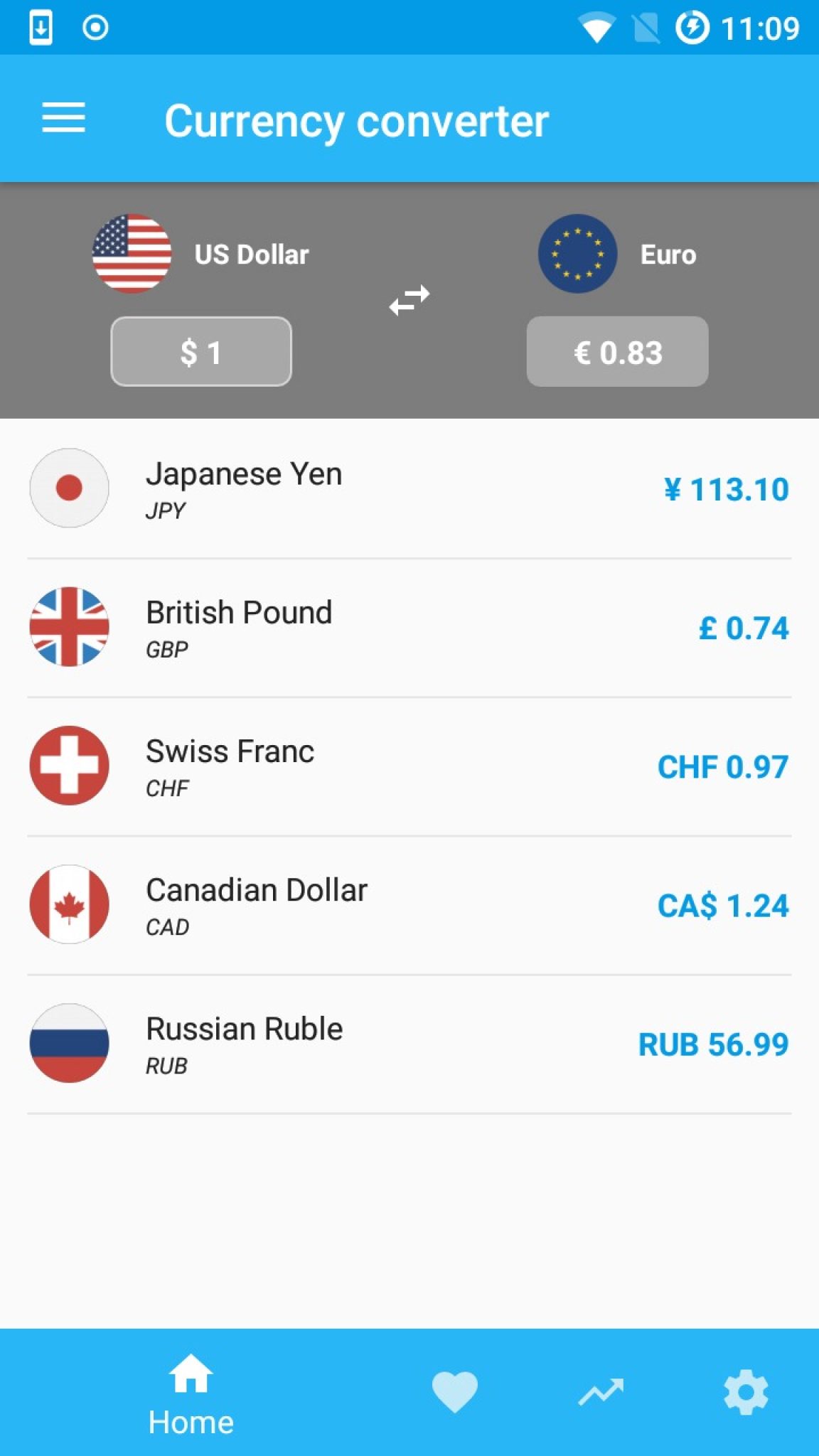Choose the Canadian Dollar row
819x1456 pixels.
(x=409, y=905)
